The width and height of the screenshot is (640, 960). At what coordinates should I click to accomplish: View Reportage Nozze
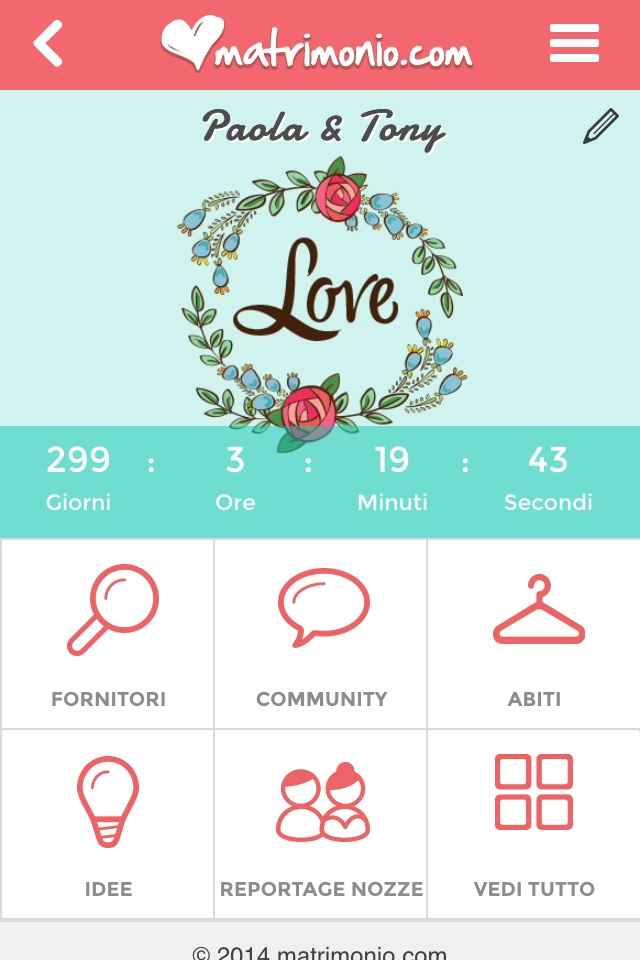(x=321, y=824)
